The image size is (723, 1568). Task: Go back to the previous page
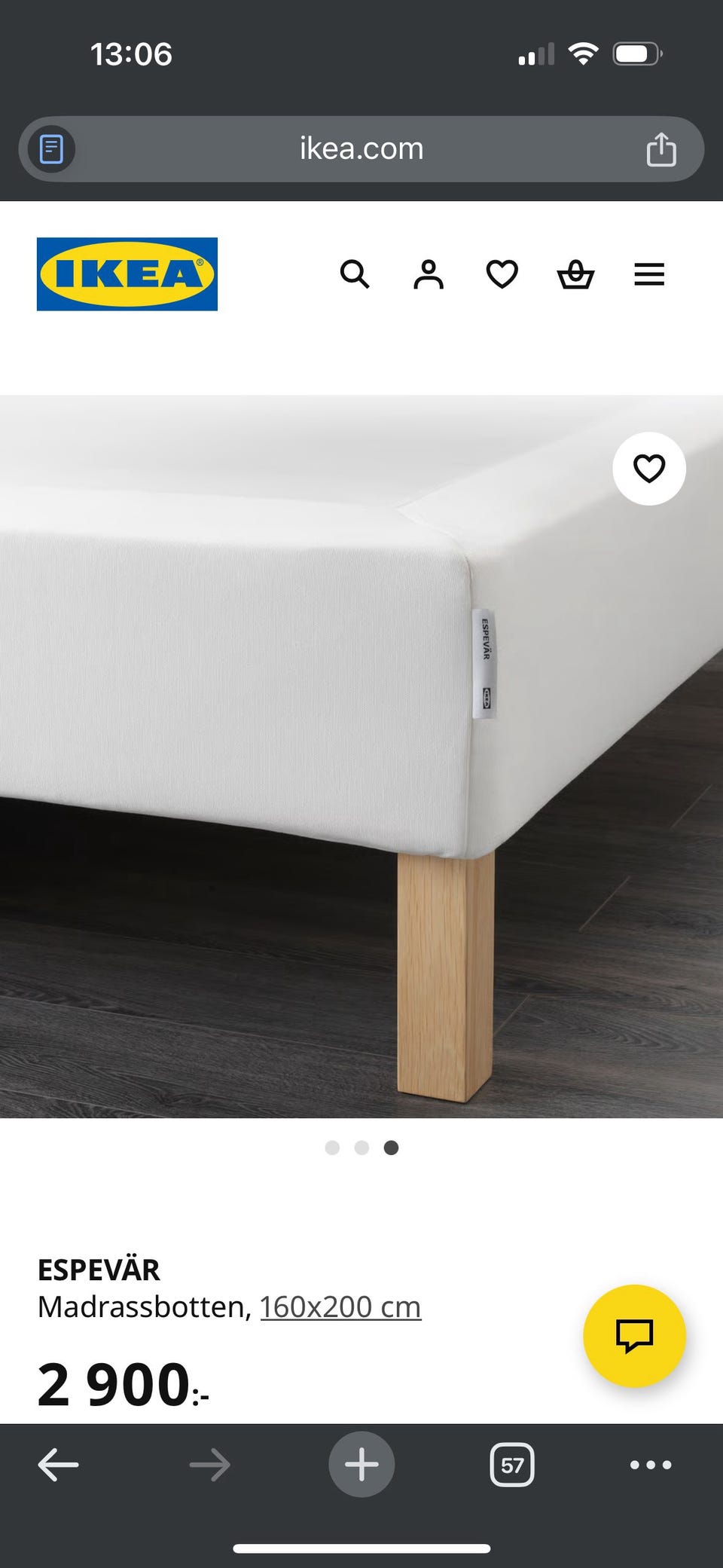click(x=58, y=1465)
